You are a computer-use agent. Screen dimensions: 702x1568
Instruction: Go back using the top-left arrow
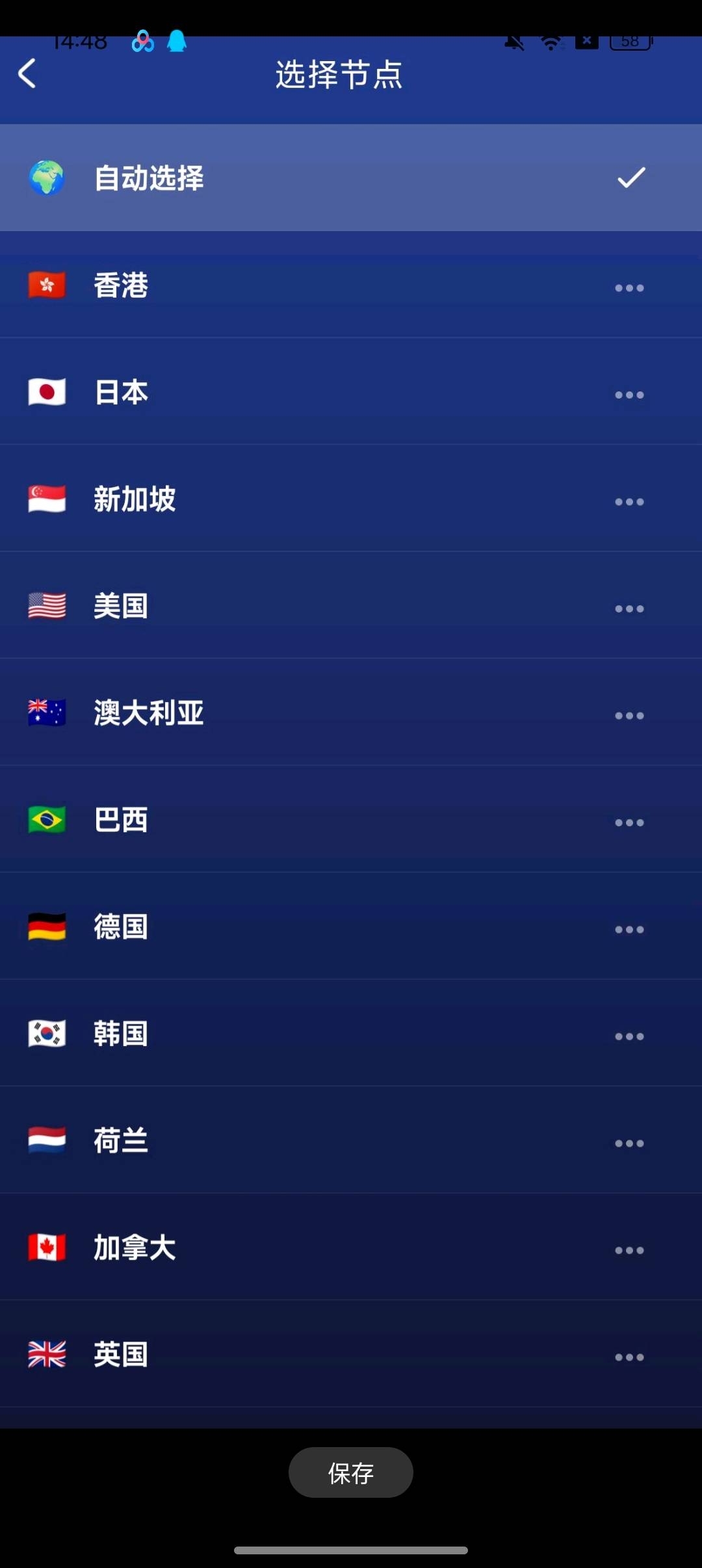pyautogui.click(x=27, y=73)
